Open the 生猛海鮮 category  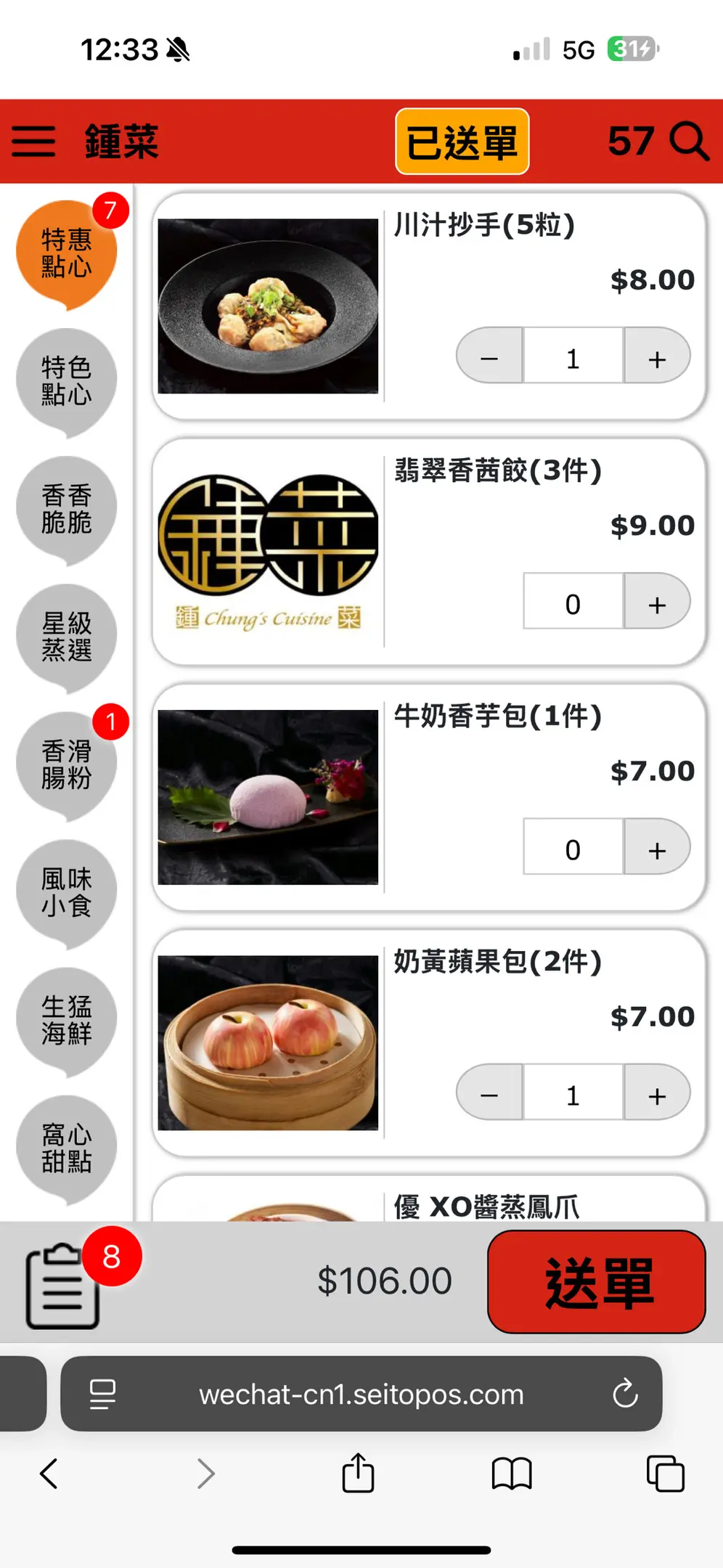click(x=66, y=1019)
